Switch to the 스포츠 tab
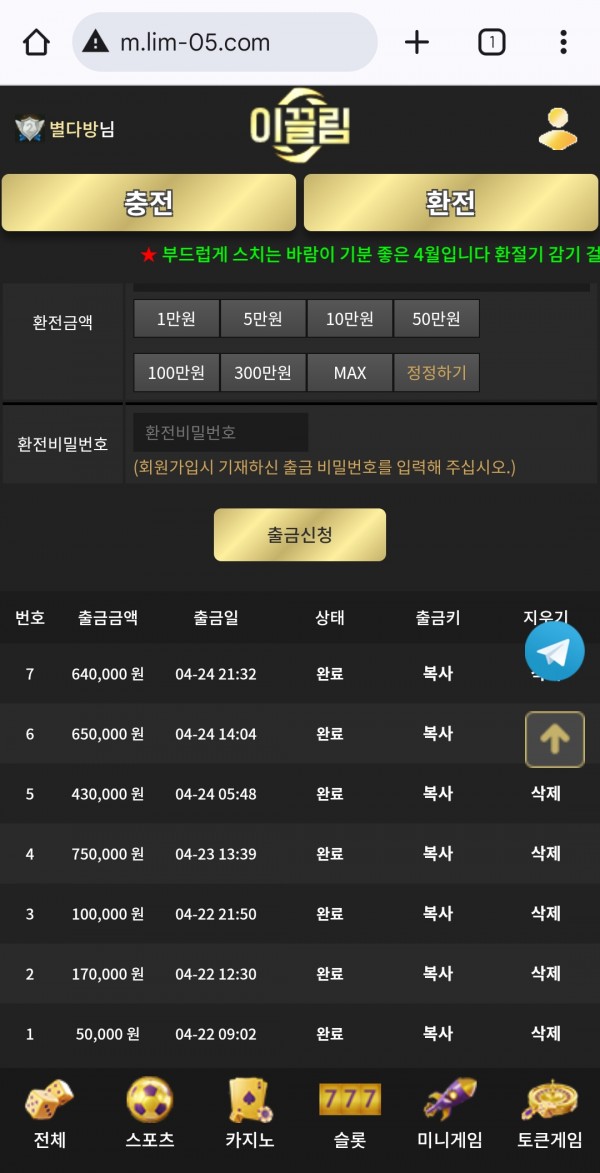 (150, 1113)
